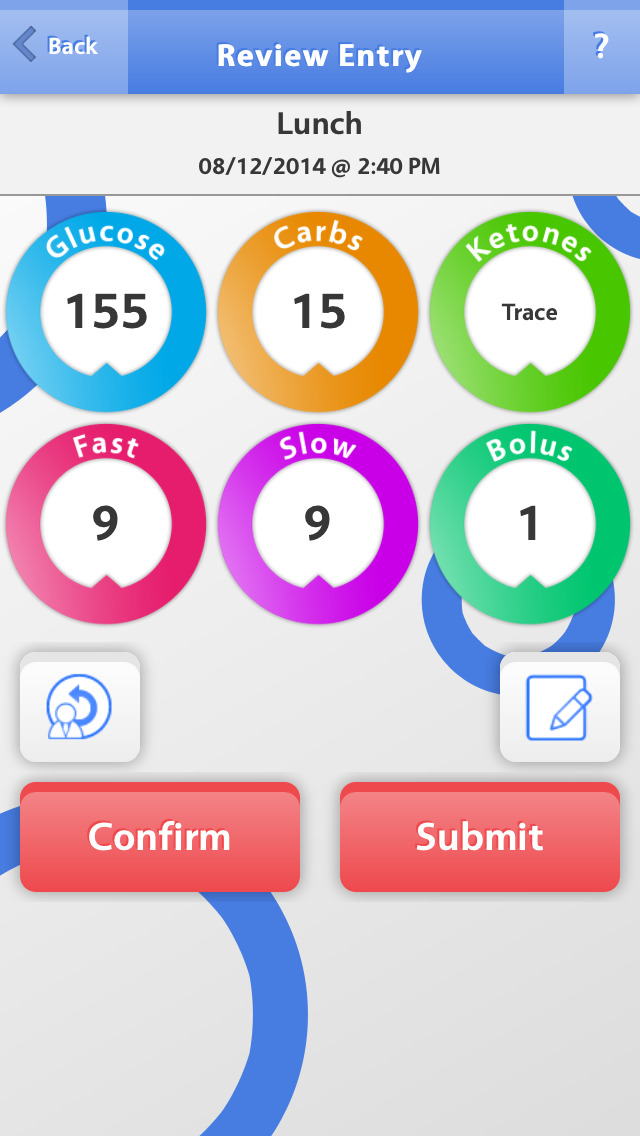Screen dimensions: 640x1136
Task: Open the Ketones Trace circle
Action: click(x=530, y=312)
